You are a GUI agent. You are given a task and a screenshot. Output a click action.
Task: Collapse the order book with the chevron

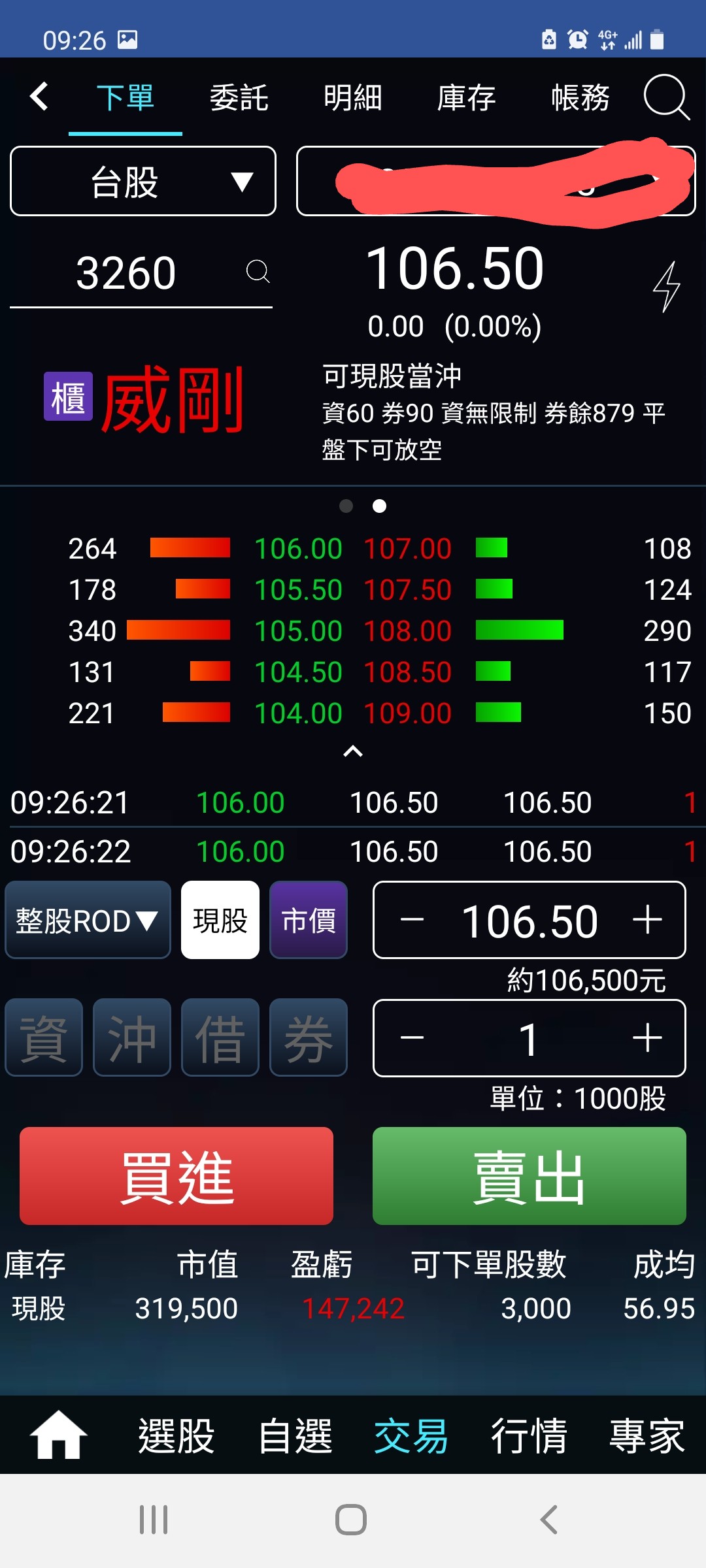coord(353,752)
